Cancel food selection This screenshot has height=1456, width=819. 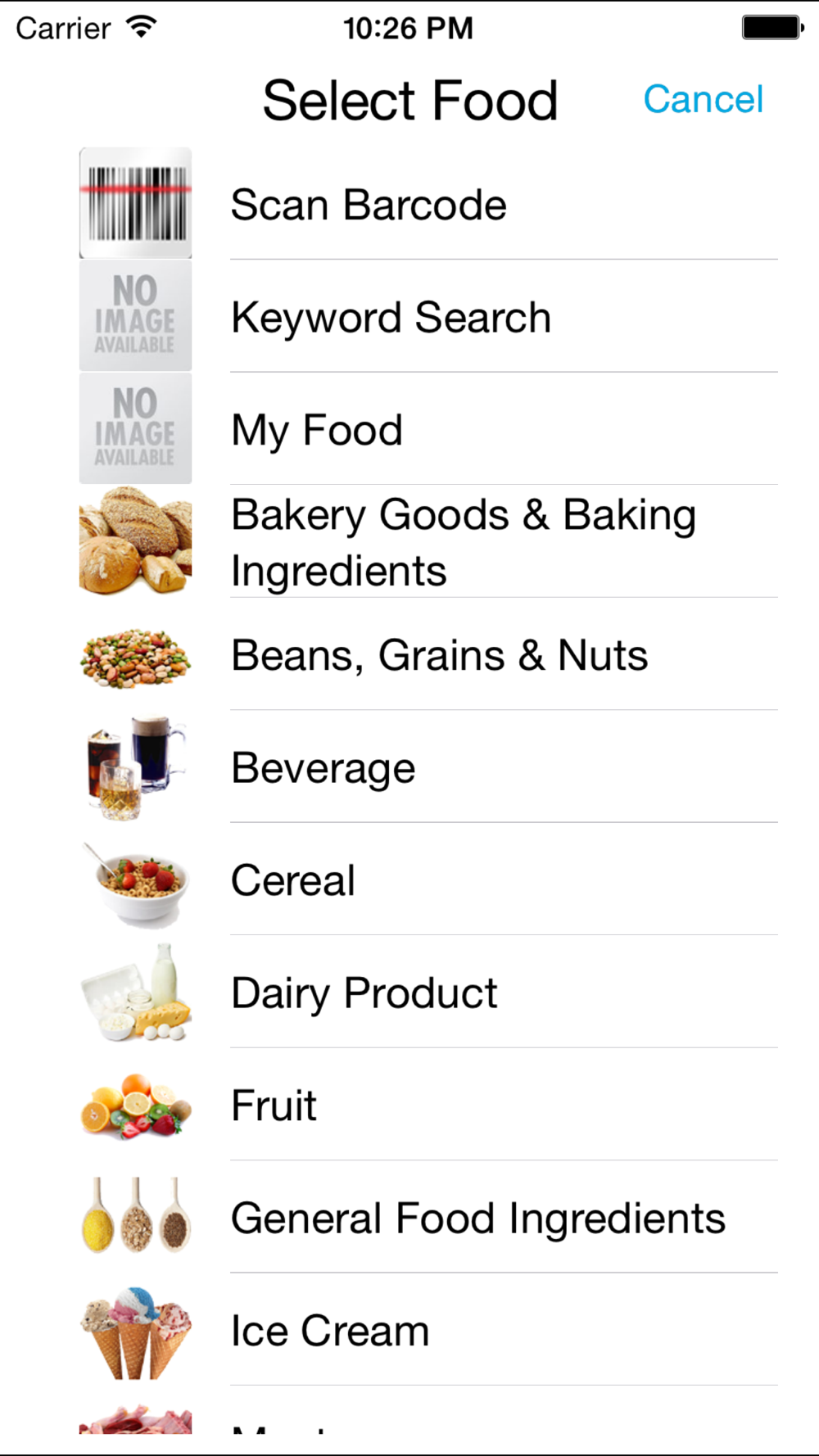coord(703,100)
